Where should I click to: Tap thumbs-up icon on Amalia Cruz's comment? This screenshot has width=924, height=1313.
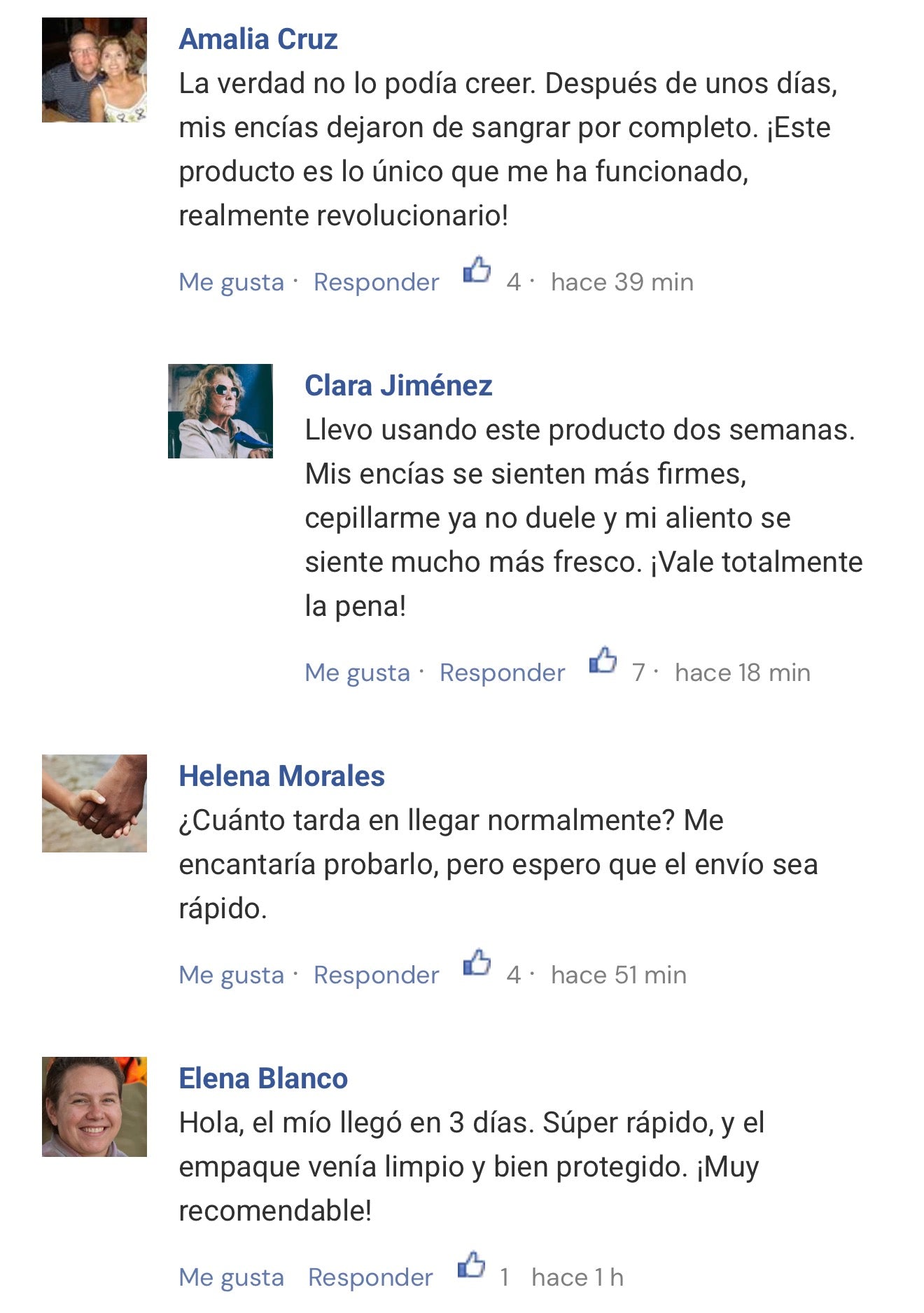[x=477, y=270]
